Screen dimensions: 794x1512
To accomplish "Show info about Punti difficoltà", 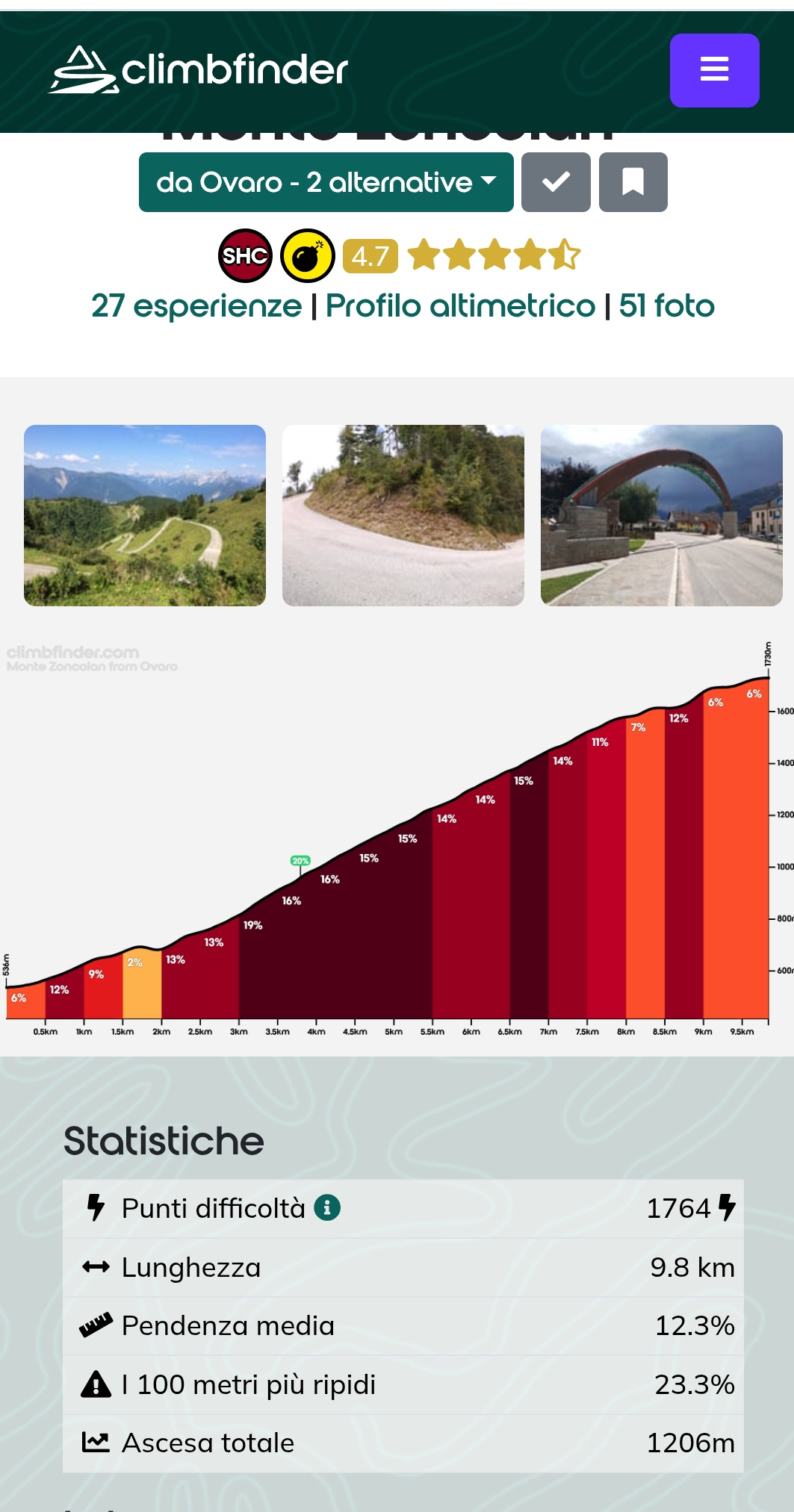I will 327,1207.
